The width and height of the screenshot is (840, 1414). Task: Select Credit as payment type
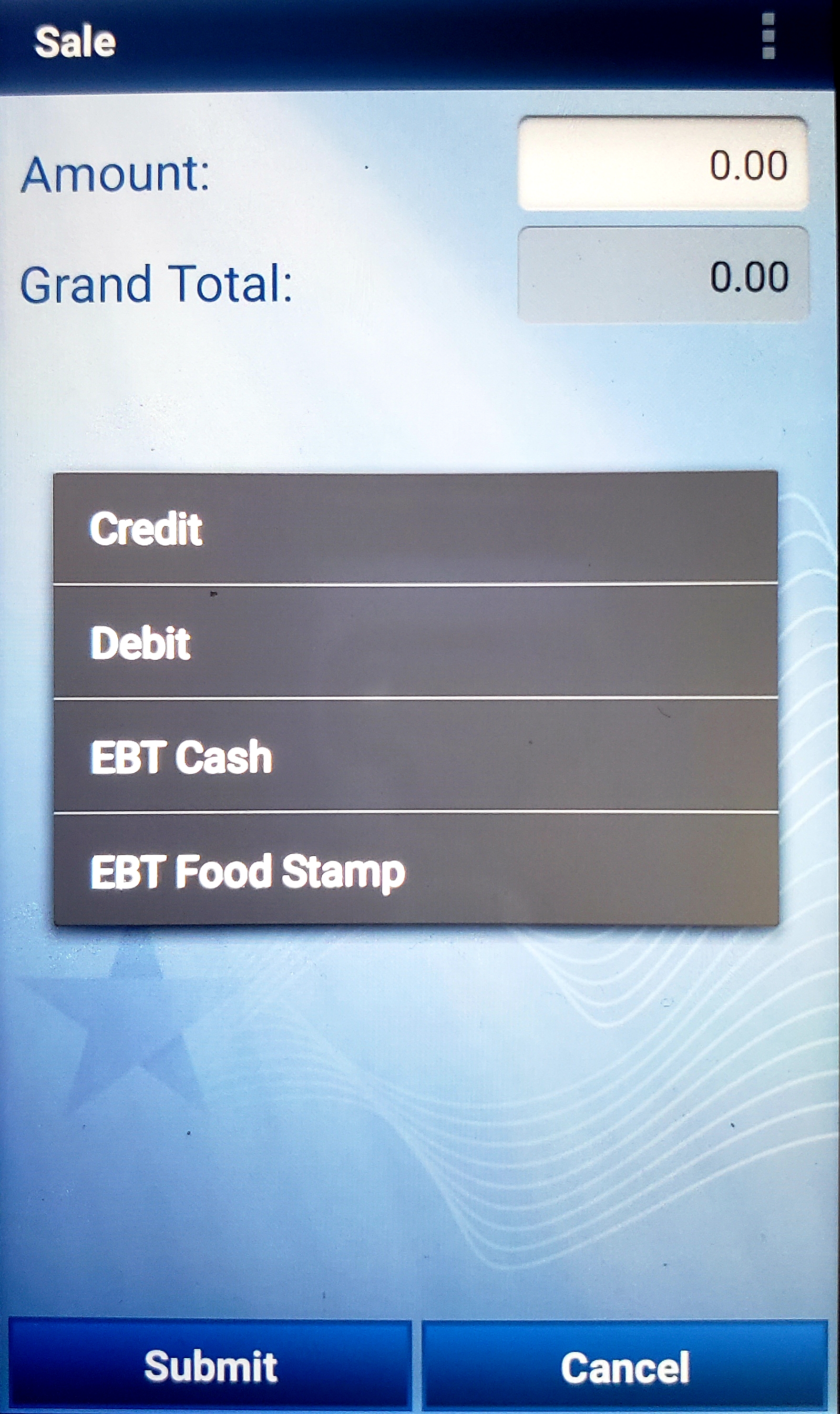point(416,529)
